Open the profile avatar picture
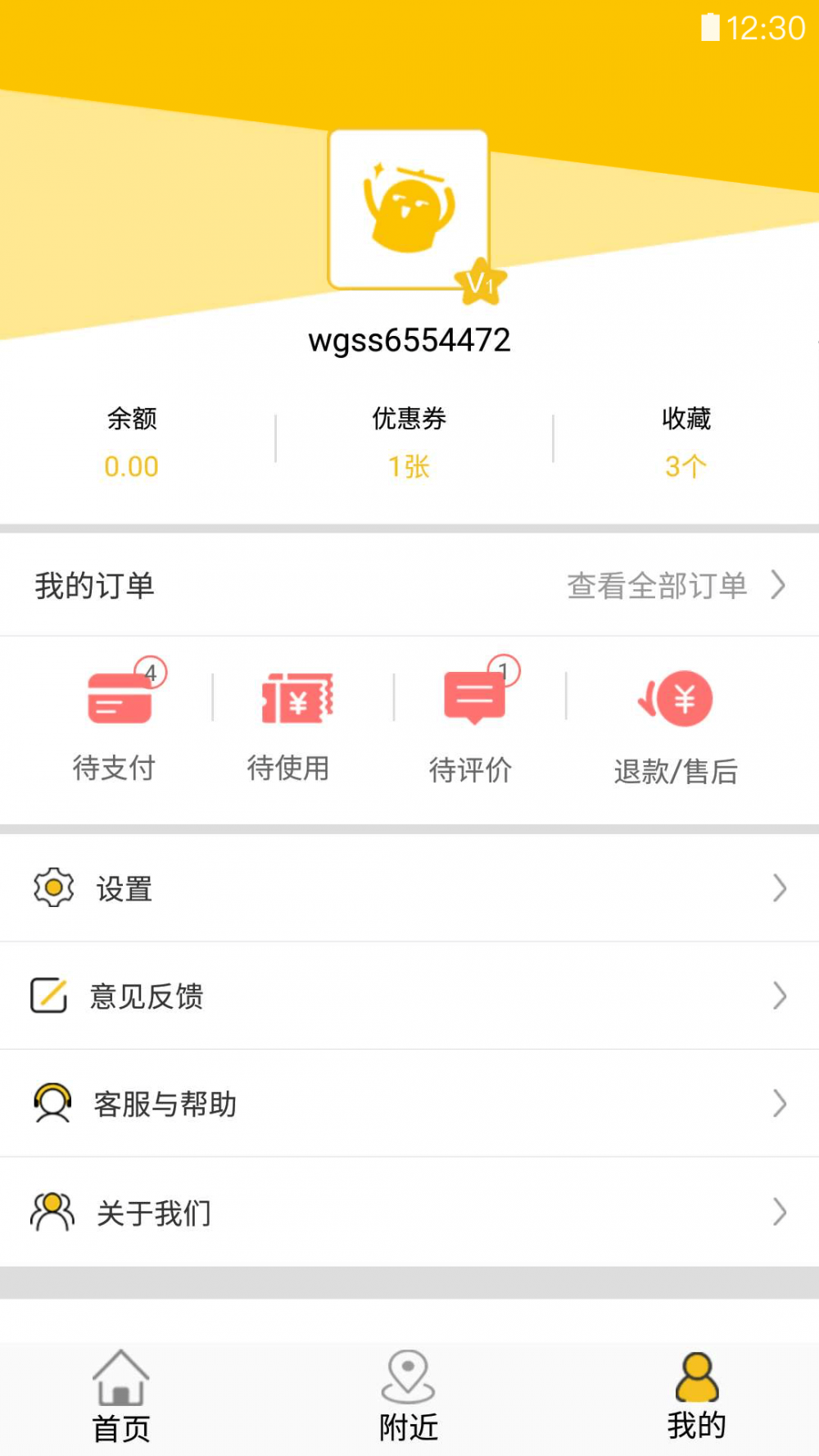Screen dimensions: 819x1456 click(x=409, y=210)
